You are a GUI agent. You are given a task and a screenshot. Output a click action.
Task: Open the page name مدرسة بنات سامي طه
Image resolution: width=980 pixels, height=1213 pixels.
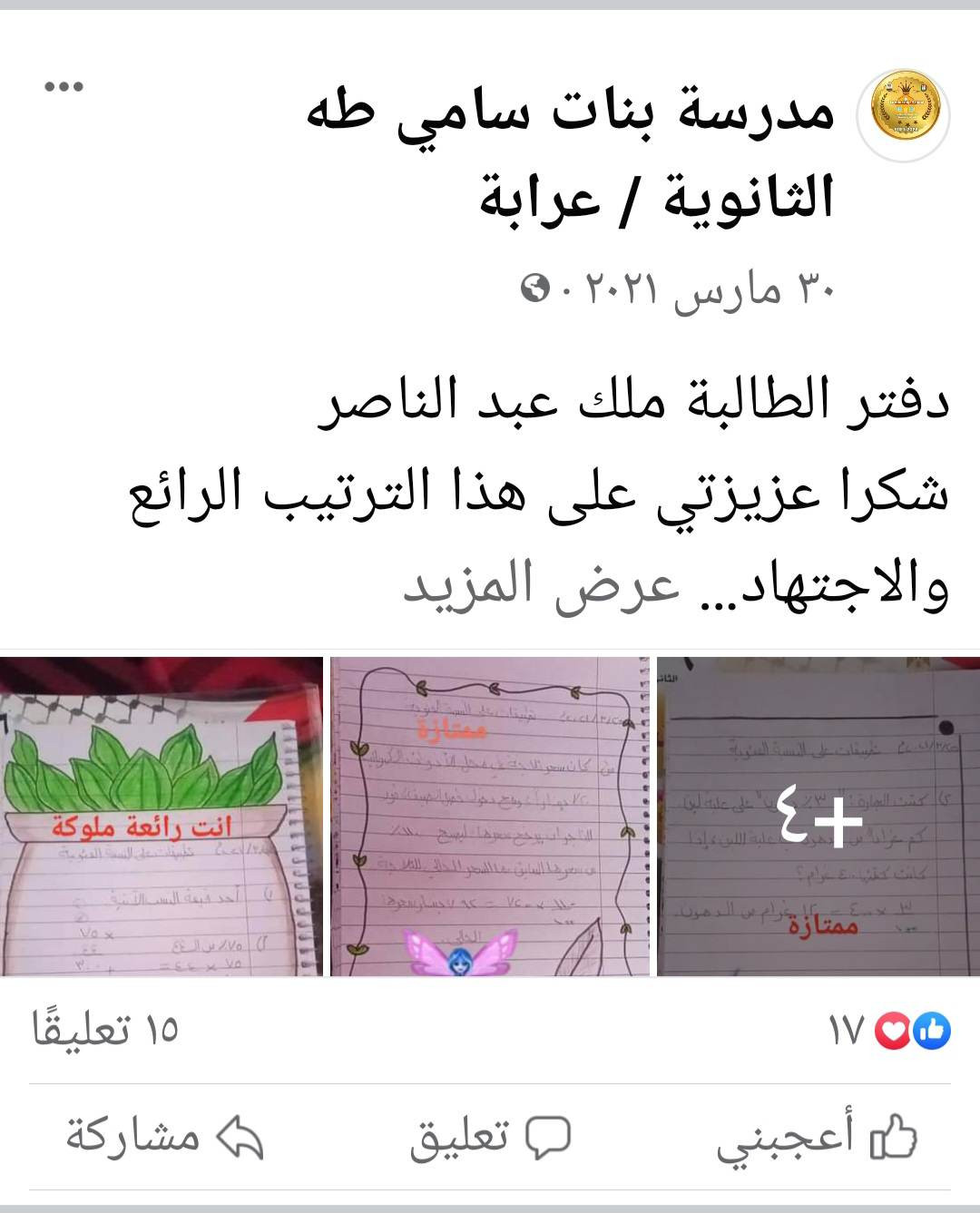pyautogui.click(x=569, y=113)
